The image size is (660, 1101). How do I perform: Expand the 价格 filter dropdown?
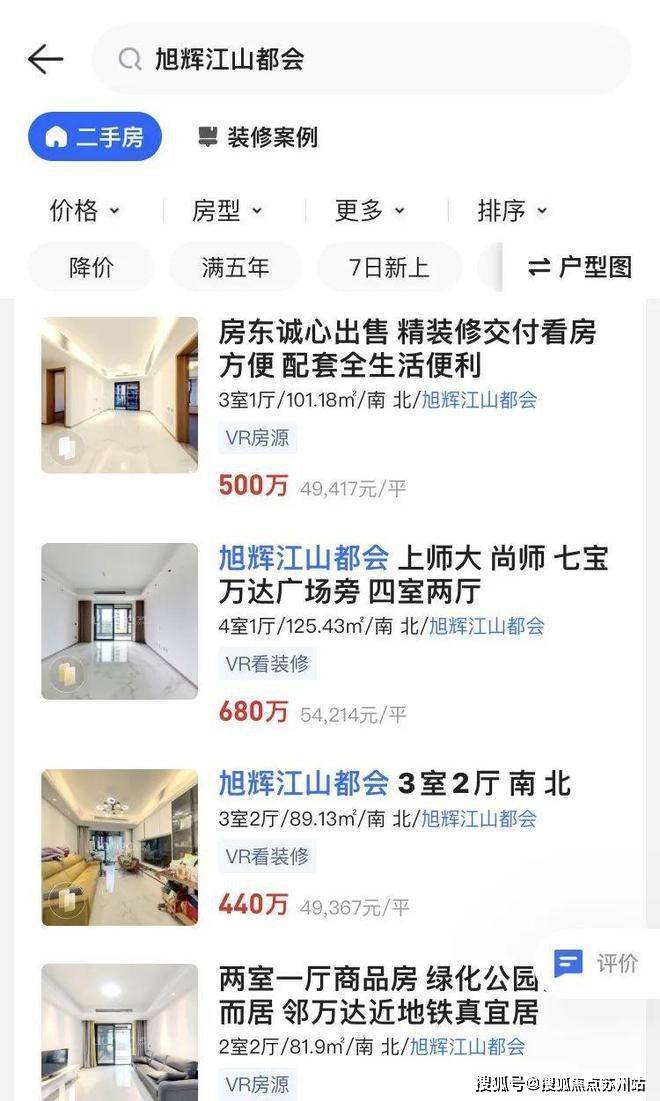pos(85,210)
